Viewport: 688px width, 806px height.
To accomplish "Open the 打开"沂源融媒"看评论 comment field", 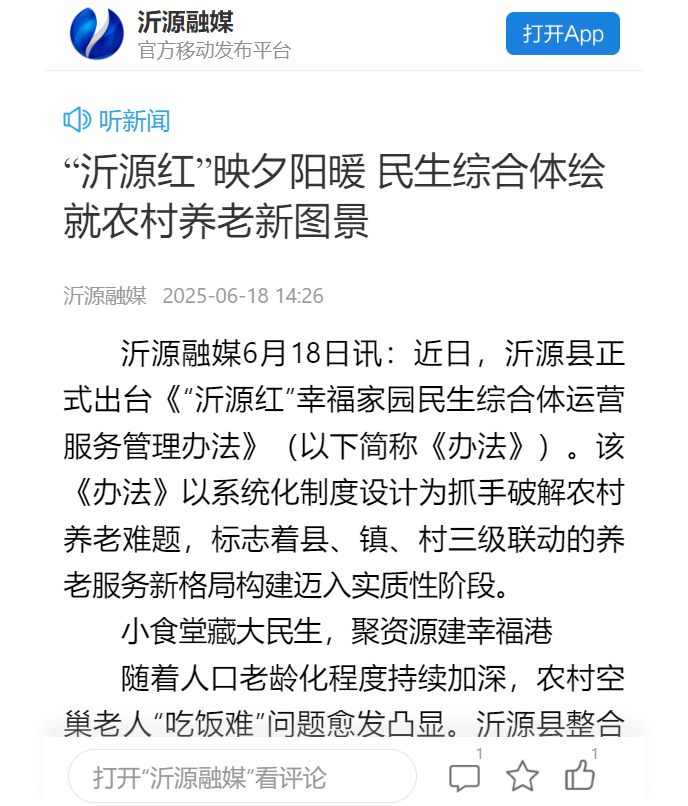I will [x=242, y=777].
